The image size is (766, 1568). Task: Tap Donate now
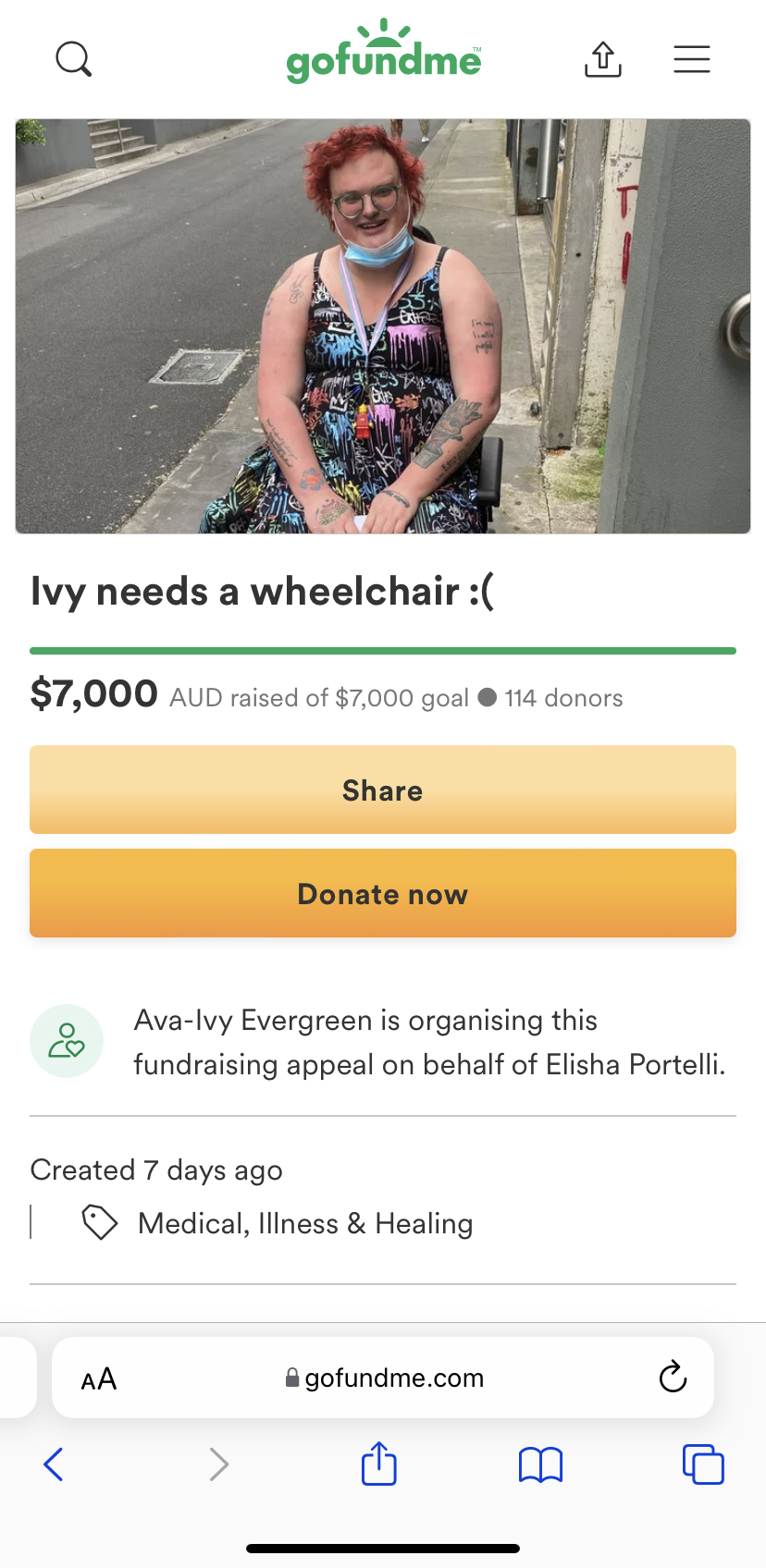(x=383, y=893)
